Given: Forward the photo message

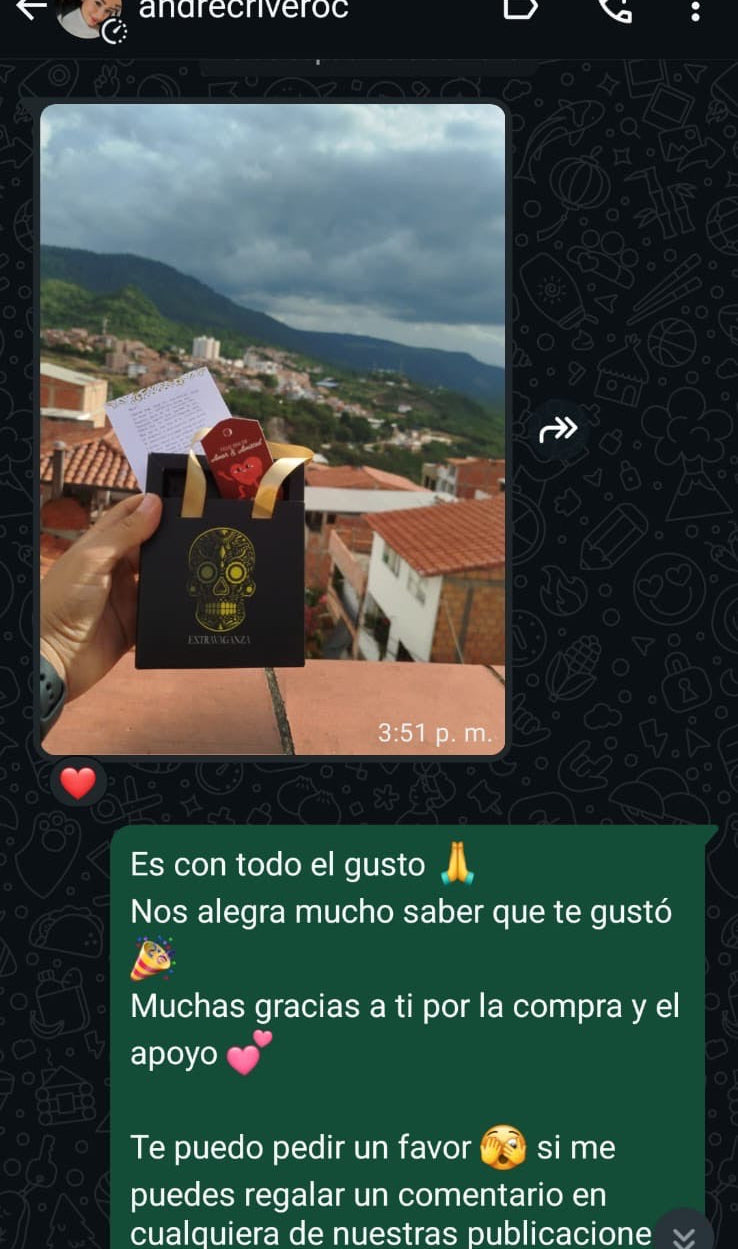Looking at the screenshot, I should (x=558, y=430).
